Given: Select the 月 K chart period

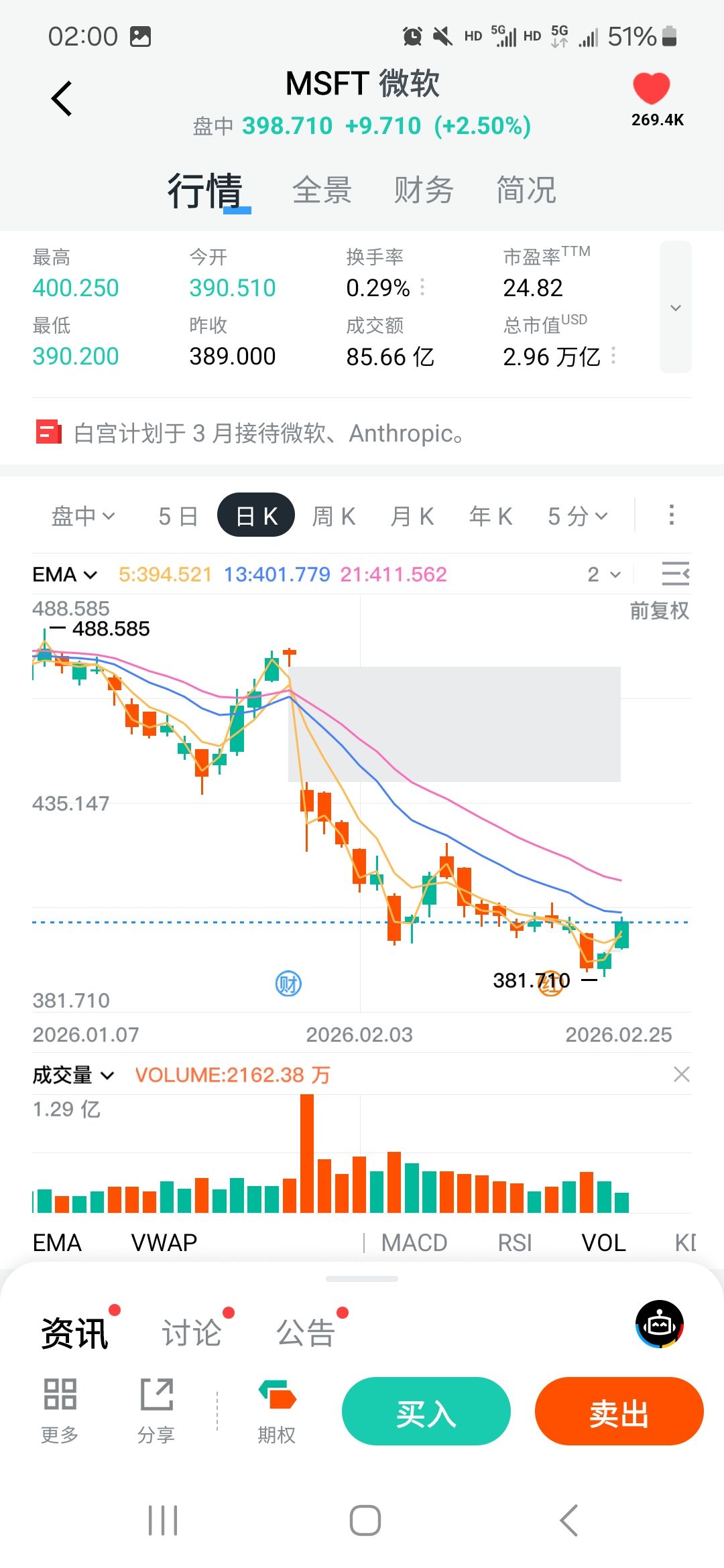Looking at the screenshot, I should pyautogui.click(x=412, y=516).
